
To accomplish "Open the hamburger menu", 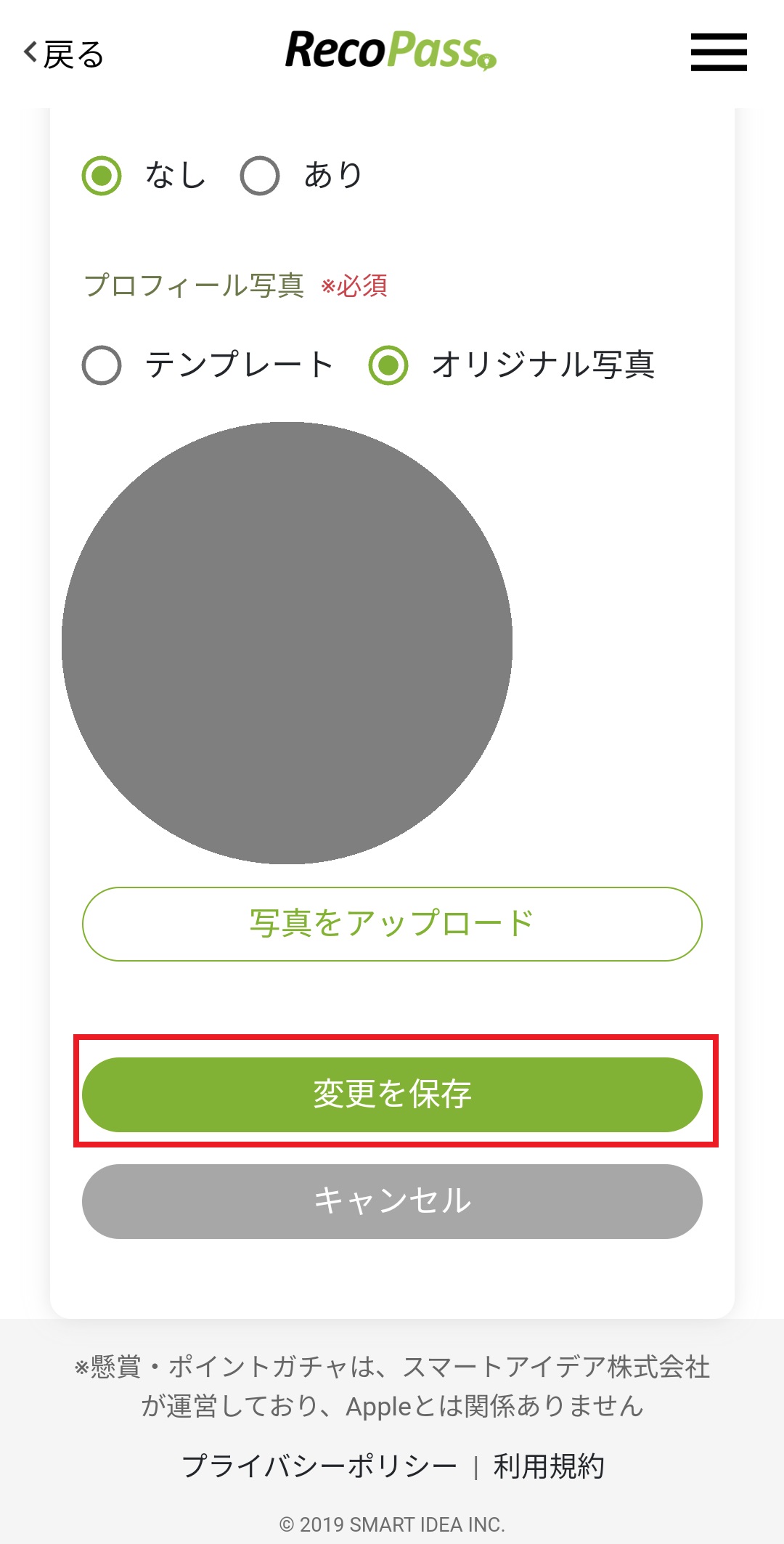I will click(718, 52).
